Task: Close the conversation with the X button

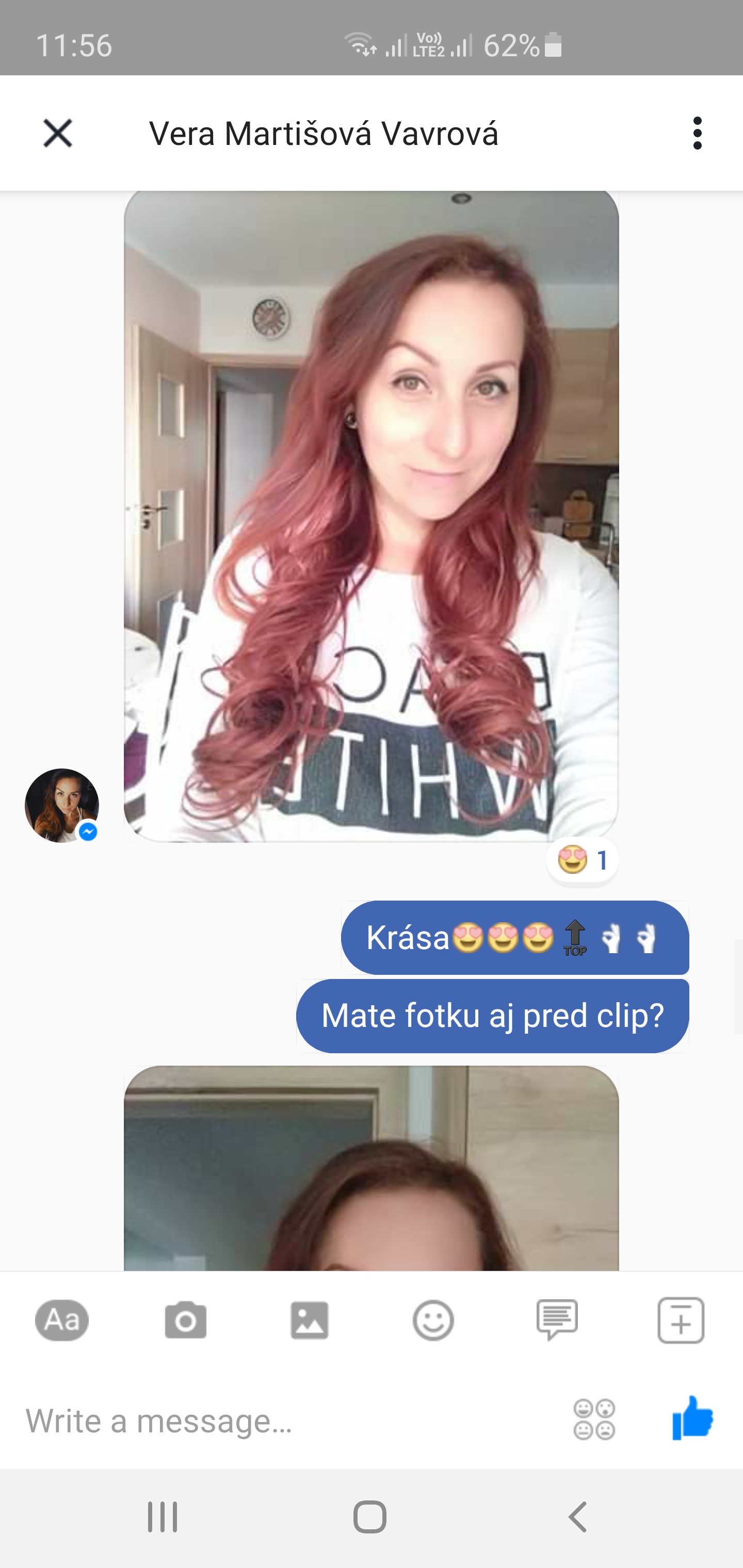Action: click(58, 133)
